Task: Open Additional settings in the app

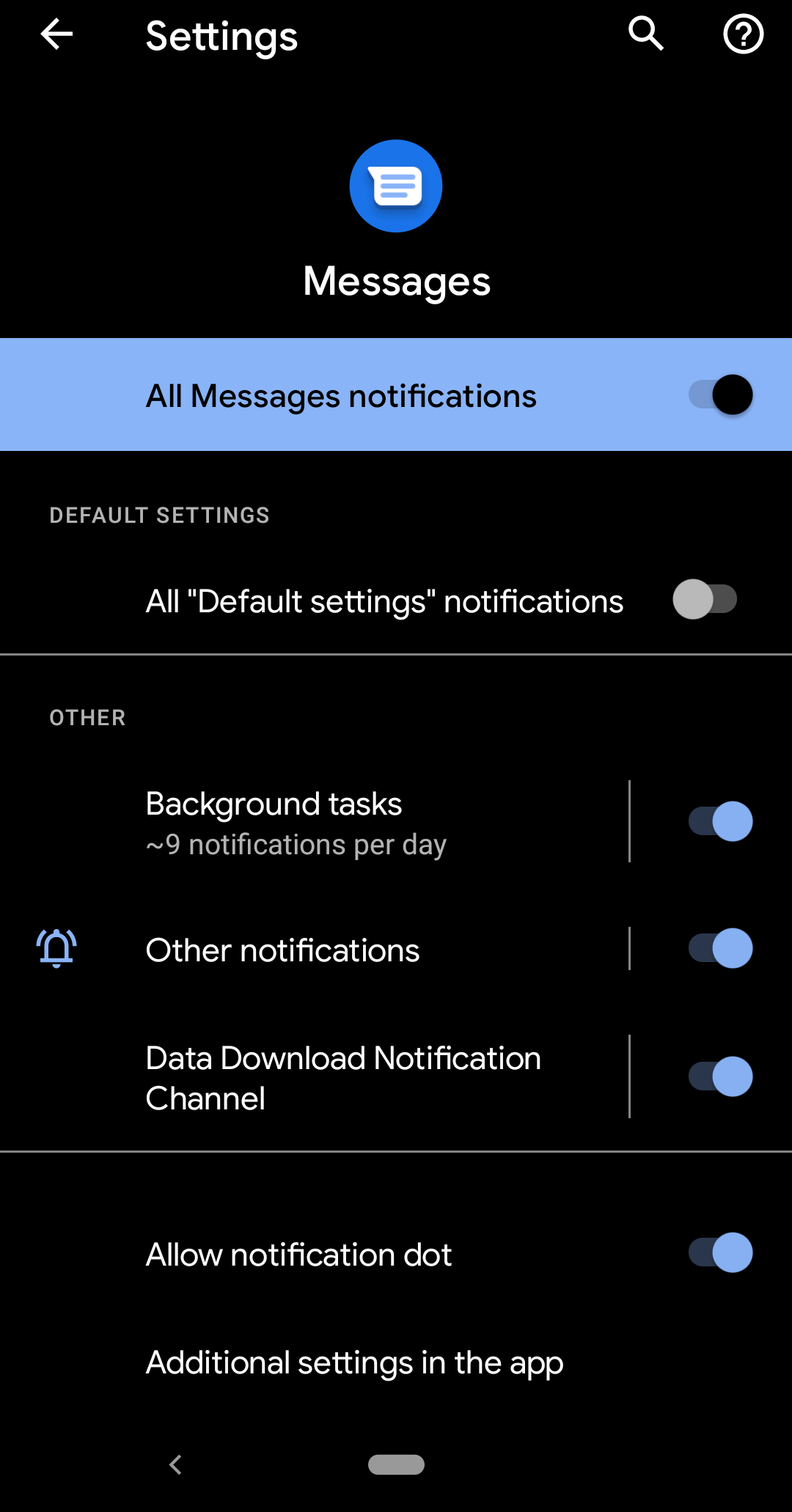Action: 396,1362
